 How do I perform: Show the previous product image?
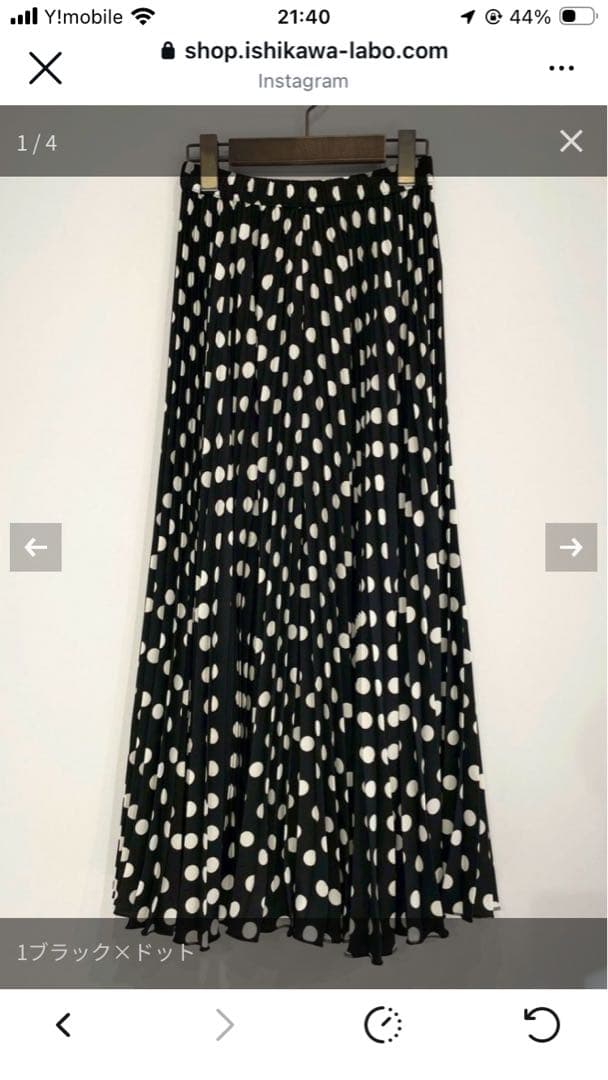(36, 547)
